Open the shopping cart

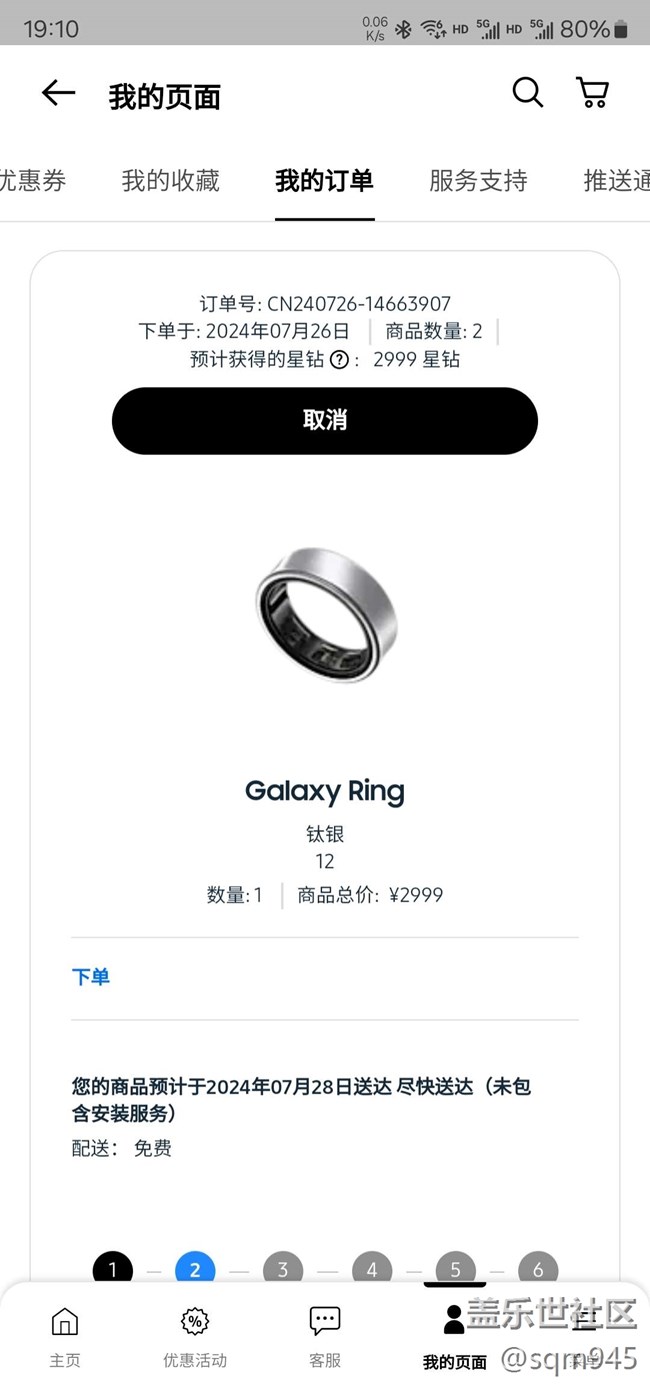pos(593,93)
